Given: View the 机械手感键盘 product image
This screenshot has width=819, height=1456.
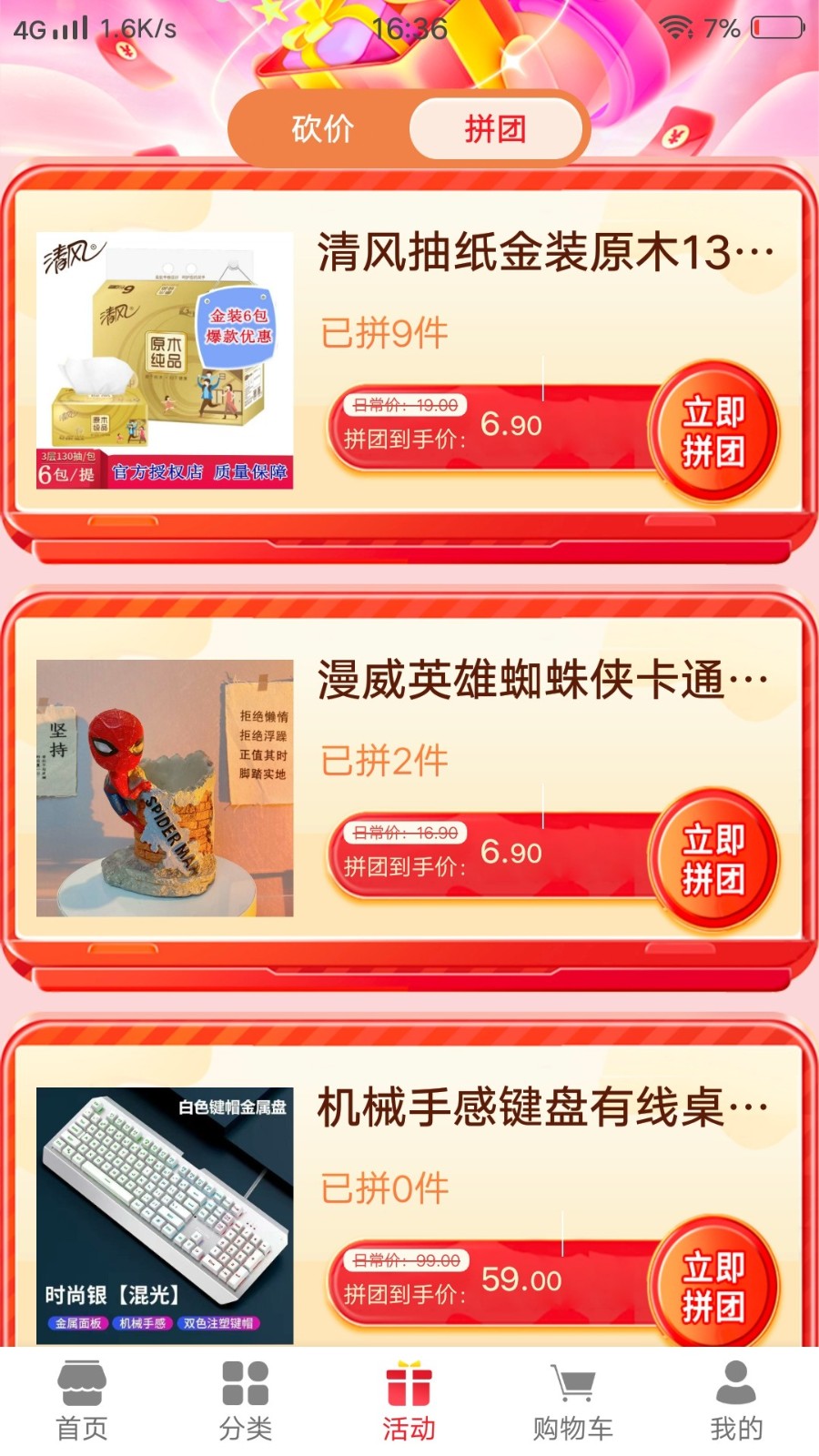Looking at the screenshot, I should [165, 1215].
